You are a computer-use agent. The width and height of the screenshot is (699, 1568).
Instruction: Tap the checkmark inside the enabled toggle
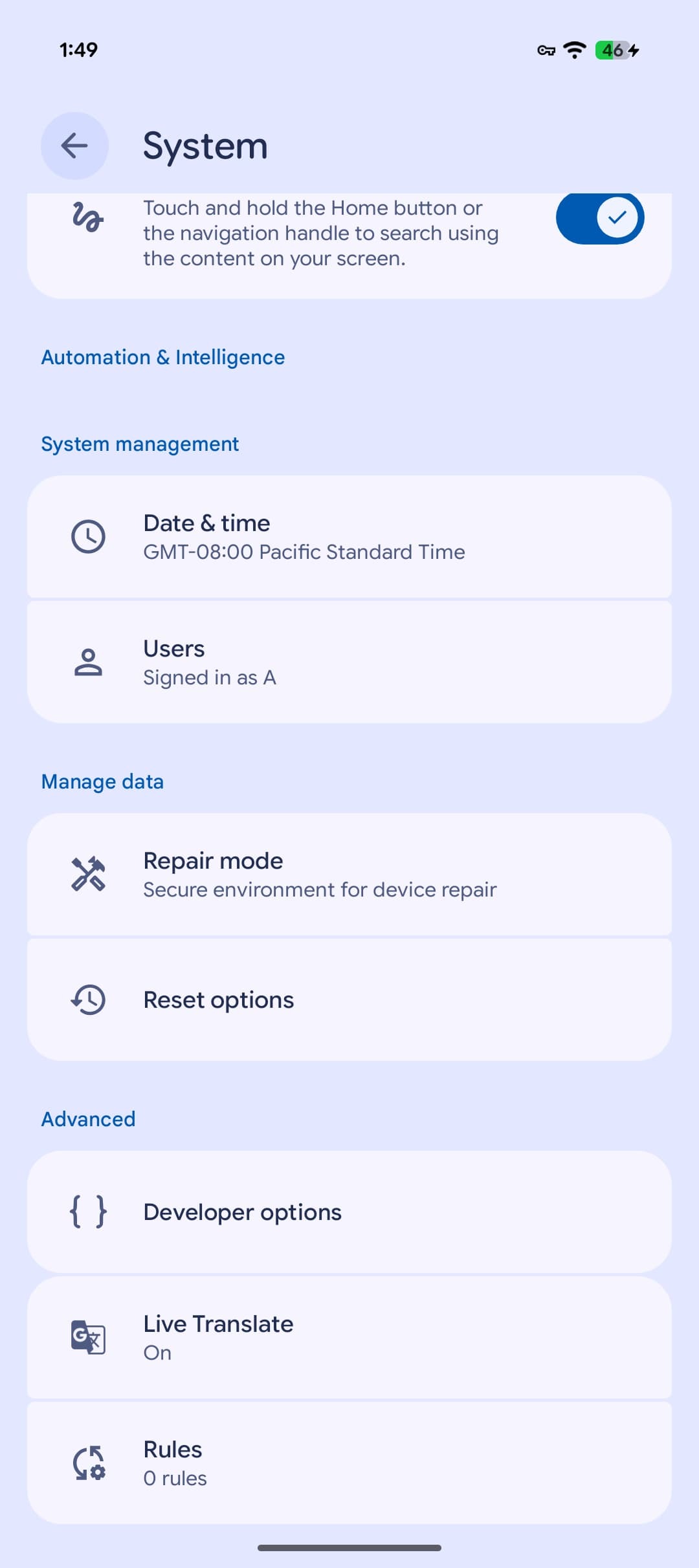point(617,218)
